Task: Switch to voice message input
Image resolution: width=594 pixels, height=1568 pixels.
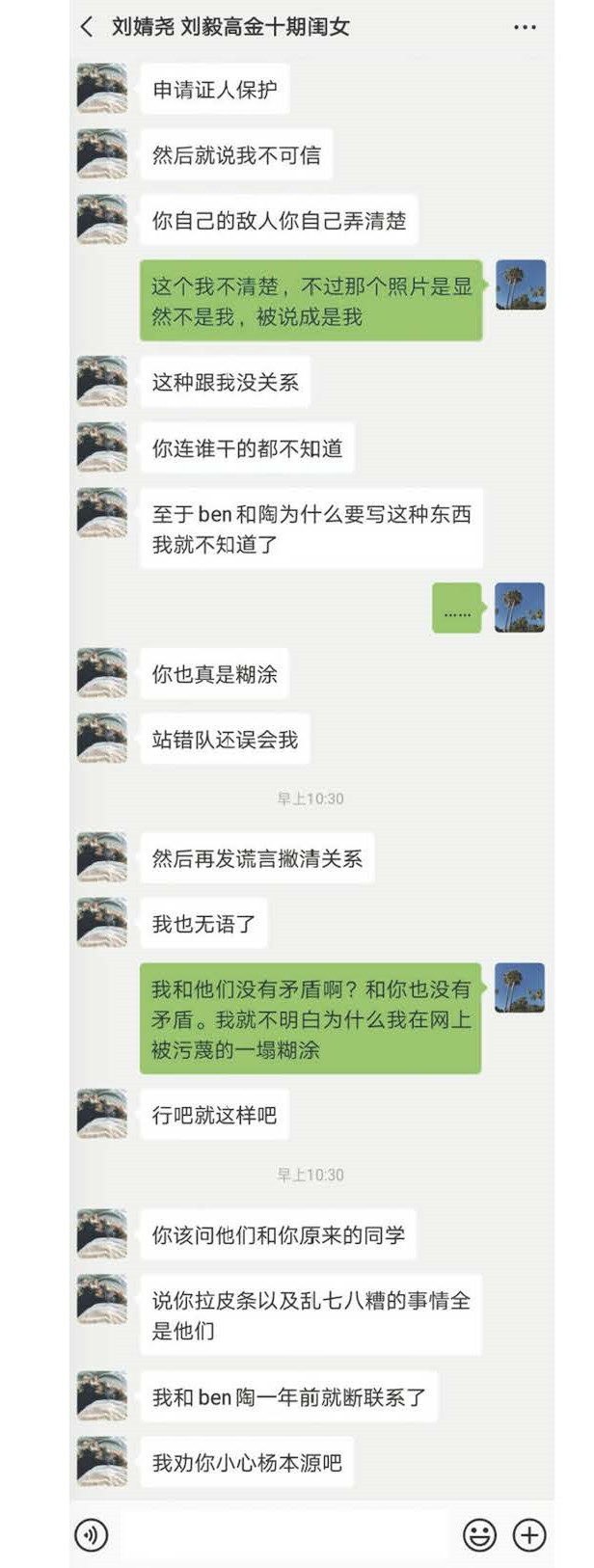Action: [x=93, y=1534]
